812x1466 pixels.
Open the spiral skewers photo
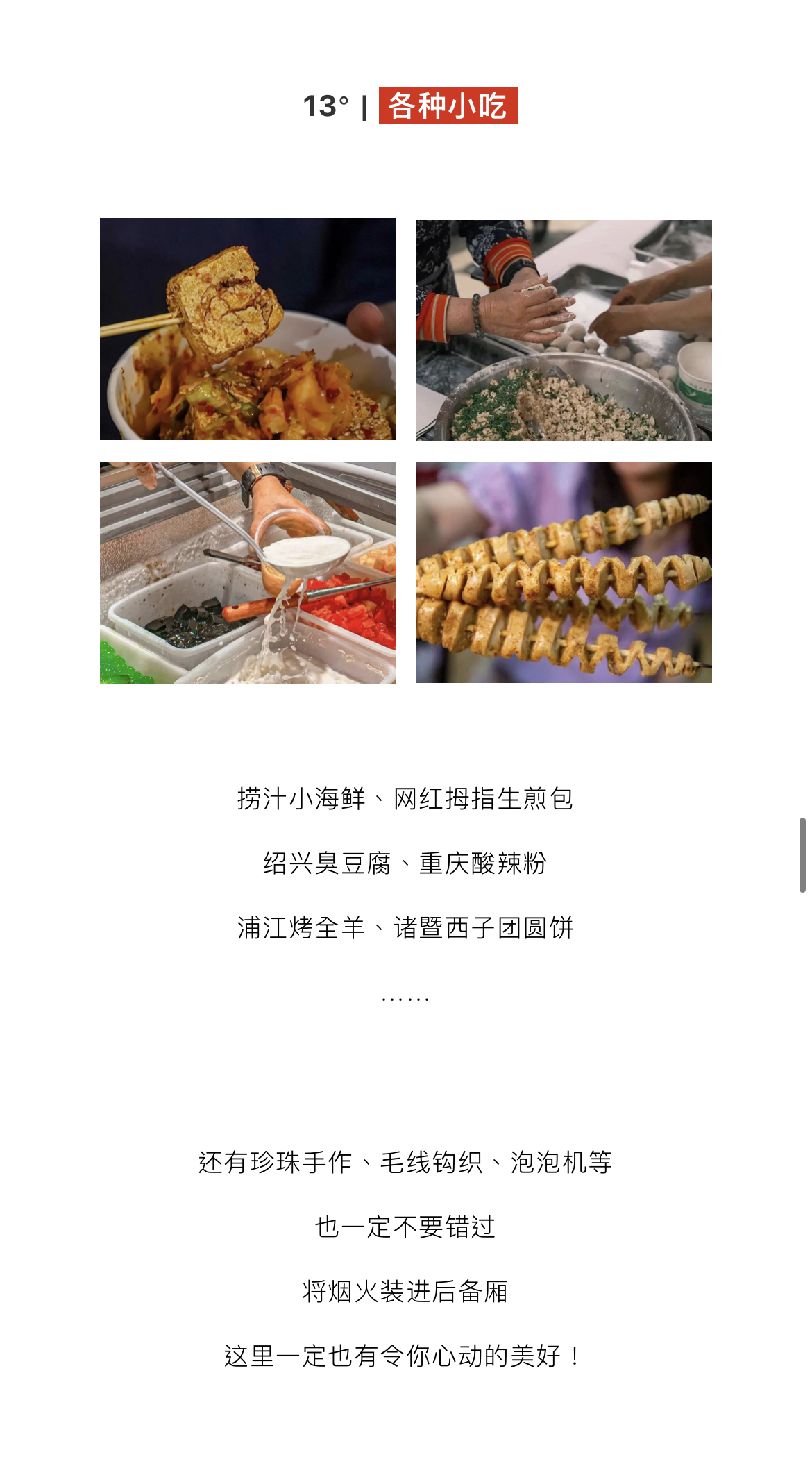coord(564,572)
